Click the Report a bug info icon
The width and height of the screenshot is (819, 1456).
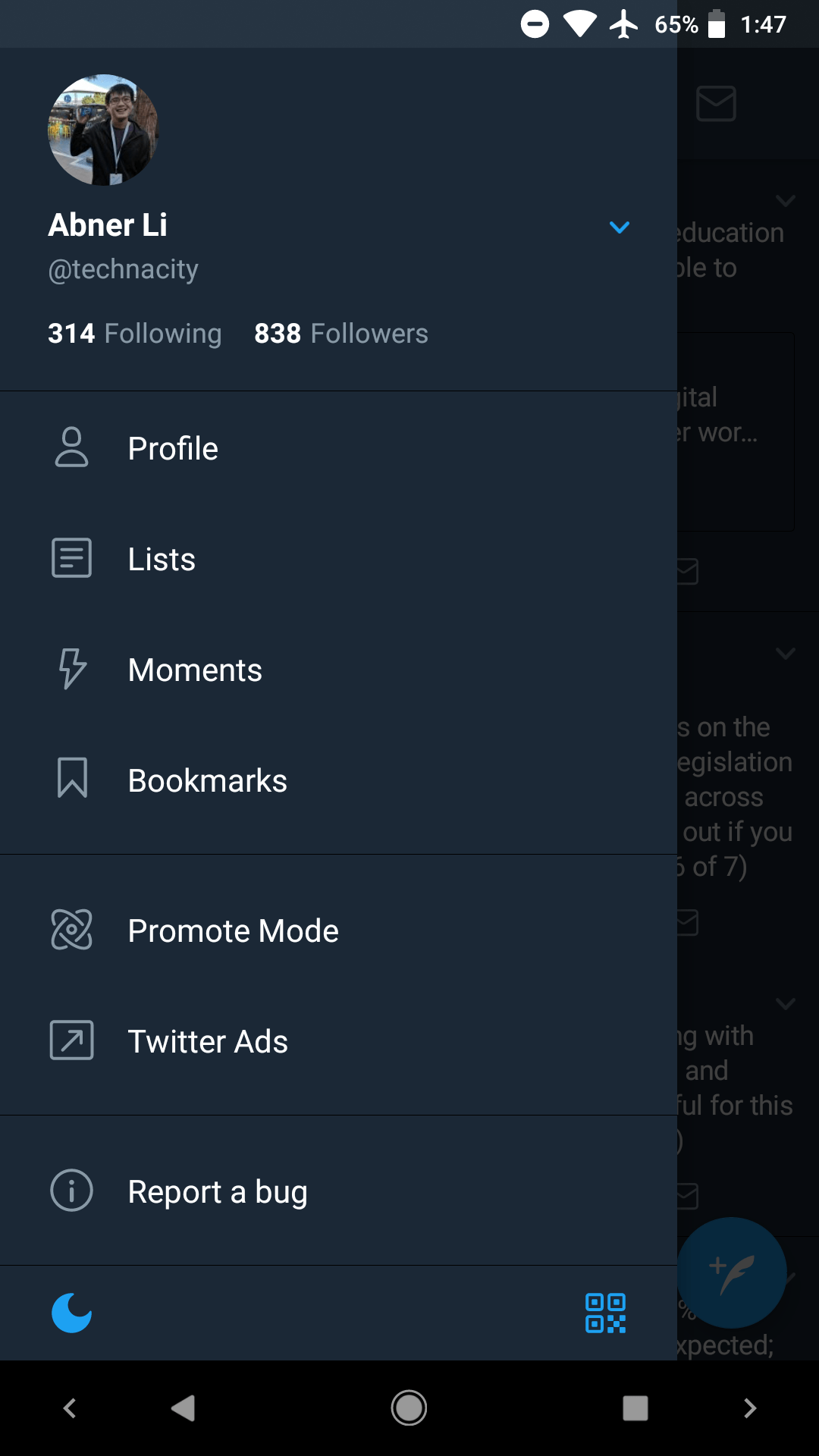71,1191
